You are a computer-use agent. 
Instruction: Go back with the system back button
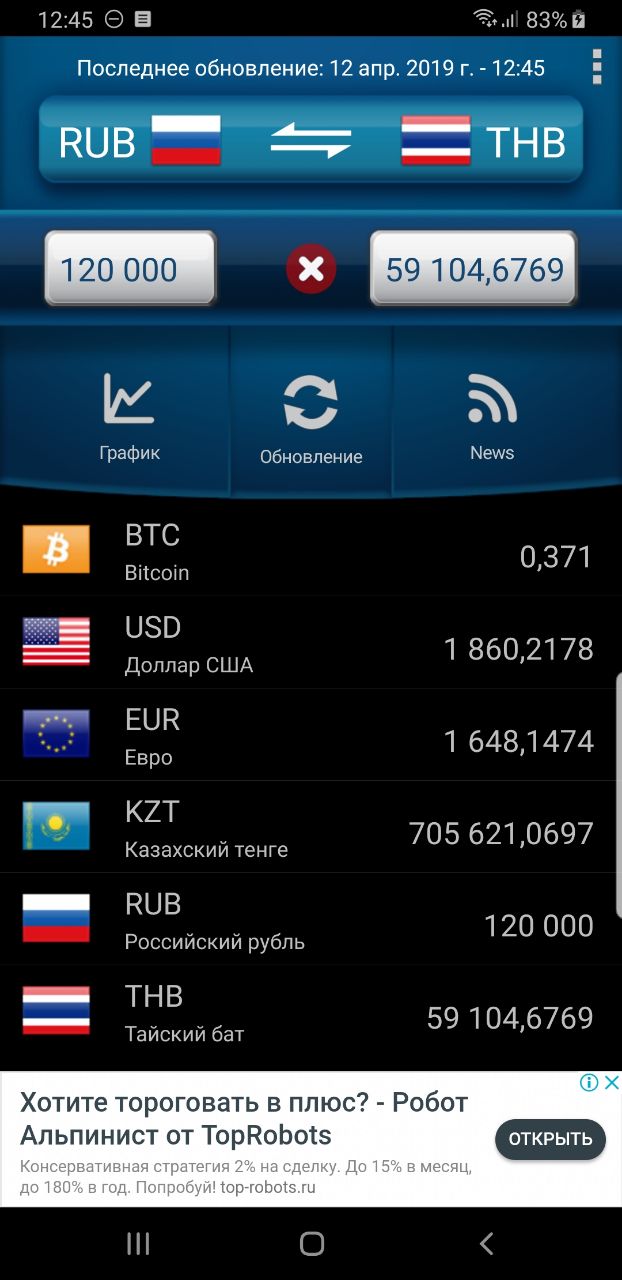(486, 1243)
